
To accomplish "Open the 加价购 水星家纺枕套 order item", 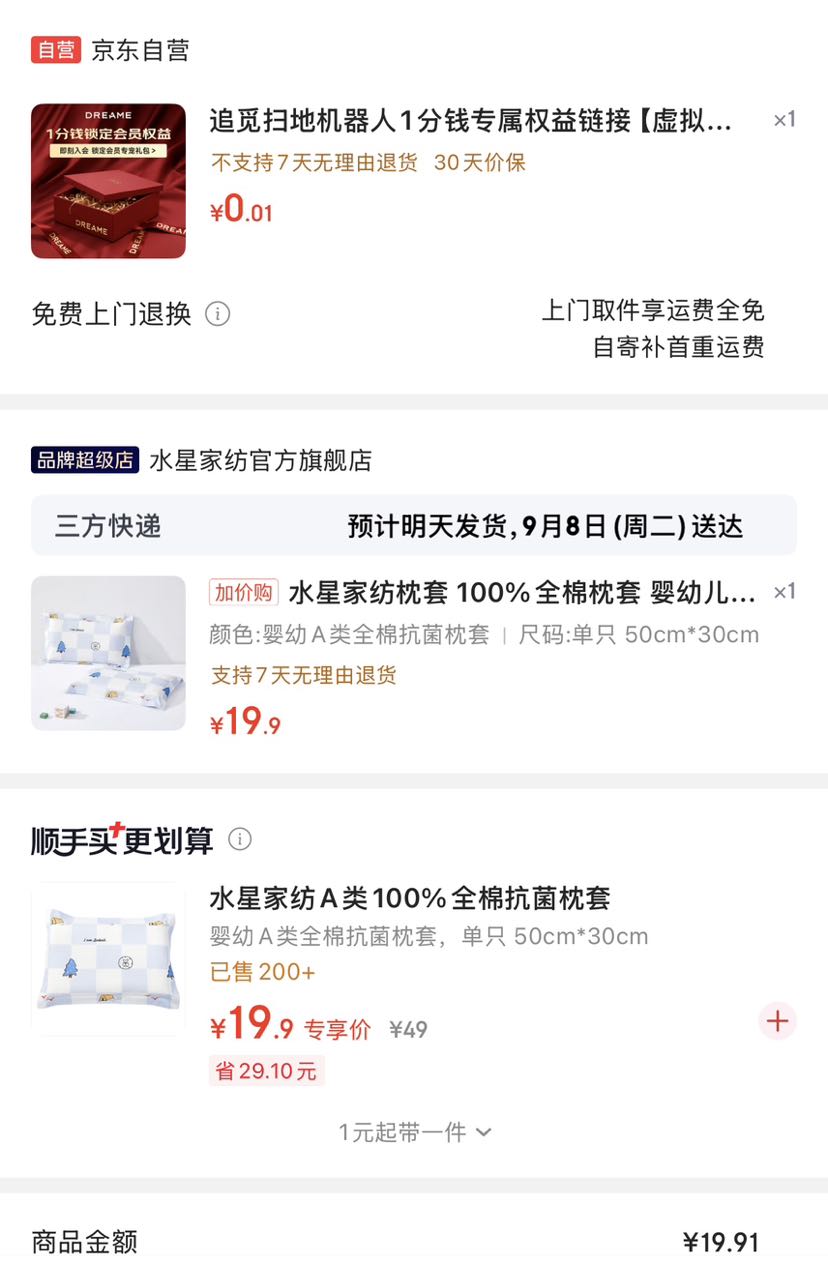I will 414,654.
